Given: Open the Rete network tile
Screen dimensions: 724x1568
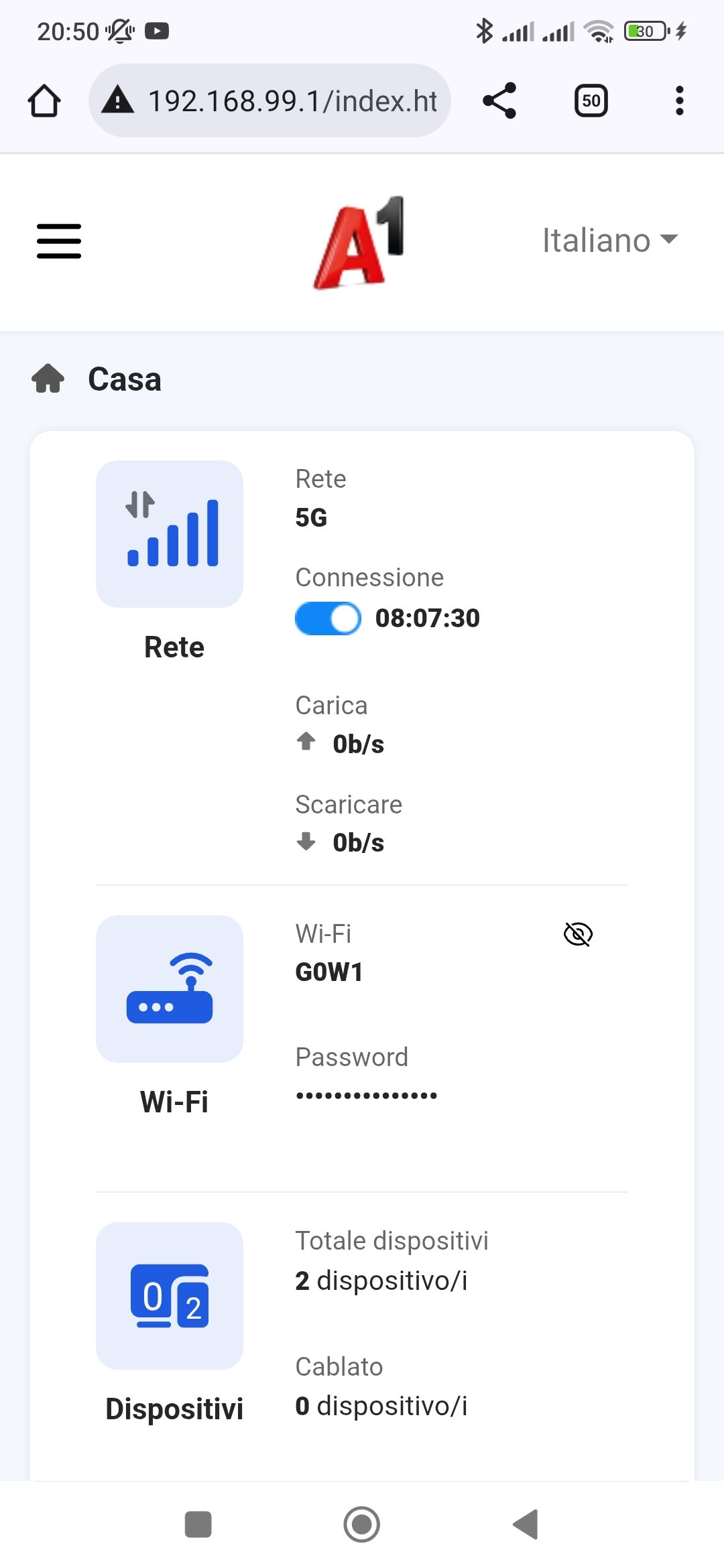Looking at the screenshot, I should click(x=170, y=535).
